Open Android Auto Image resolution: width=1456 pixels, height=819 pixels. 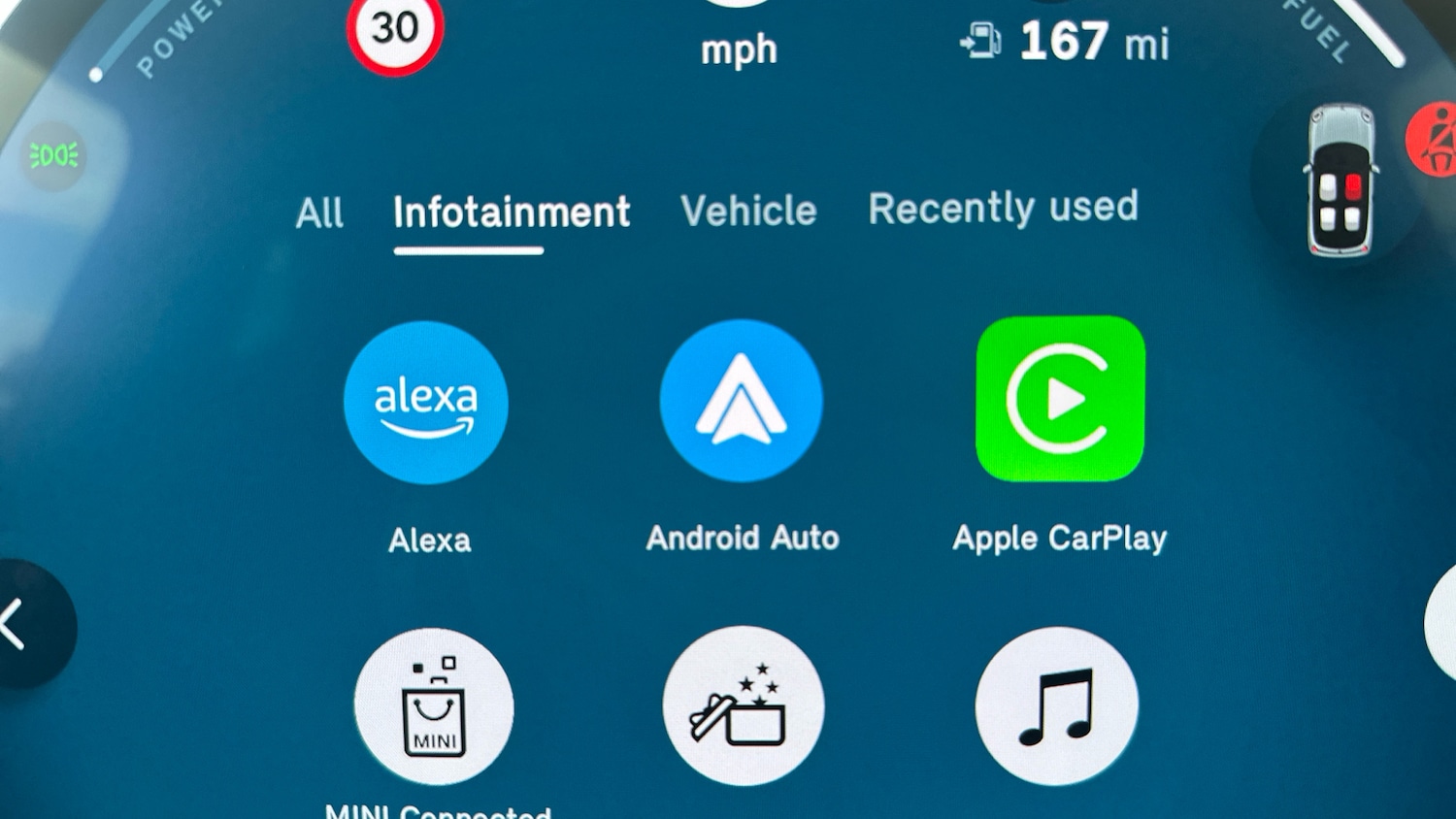click(742, 401)
